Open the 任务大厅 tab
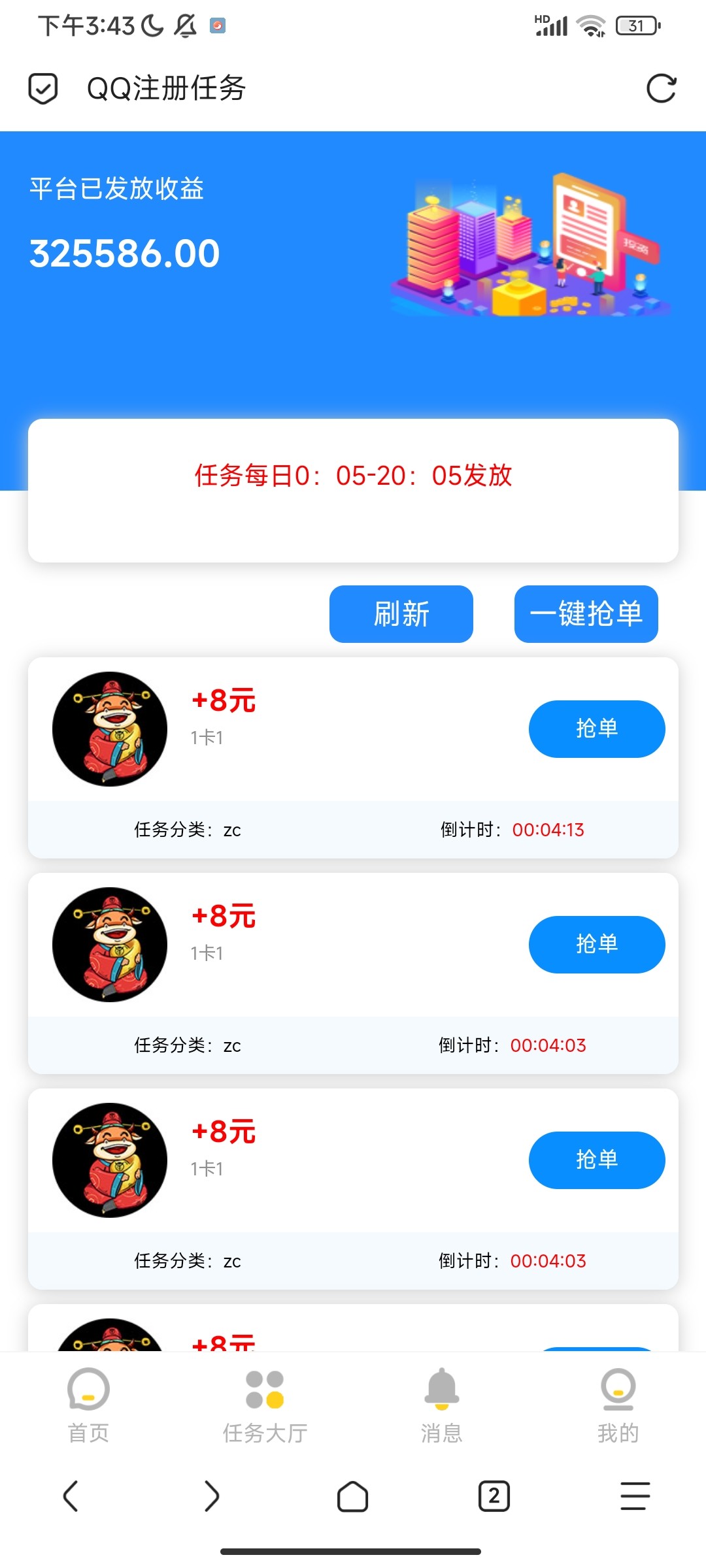 [265, 1405]
